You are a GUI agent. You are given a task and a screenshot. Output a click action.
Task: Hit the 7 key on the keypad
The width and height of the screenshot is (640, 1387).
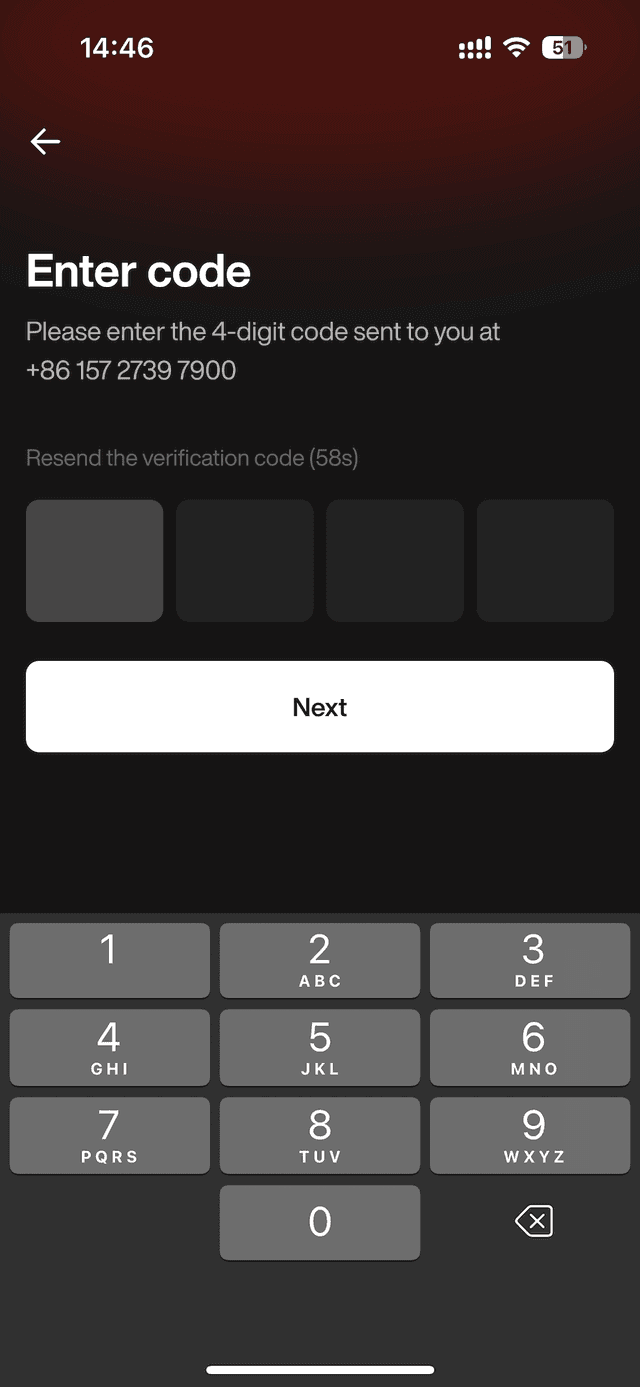(x=110, y=1135)
